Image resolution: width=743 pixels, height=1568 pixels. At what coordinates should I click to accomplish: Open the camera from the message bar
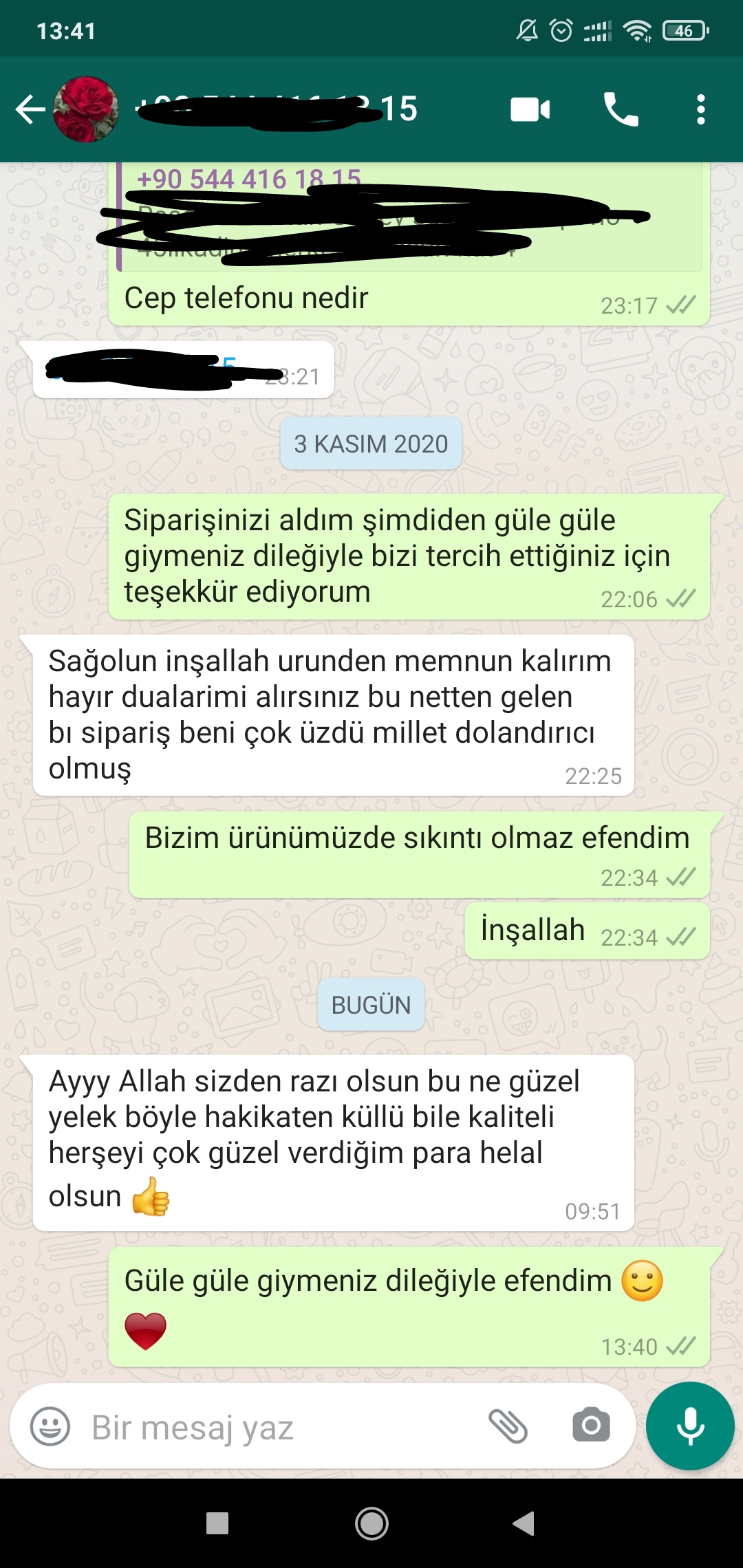(591, 1425)
